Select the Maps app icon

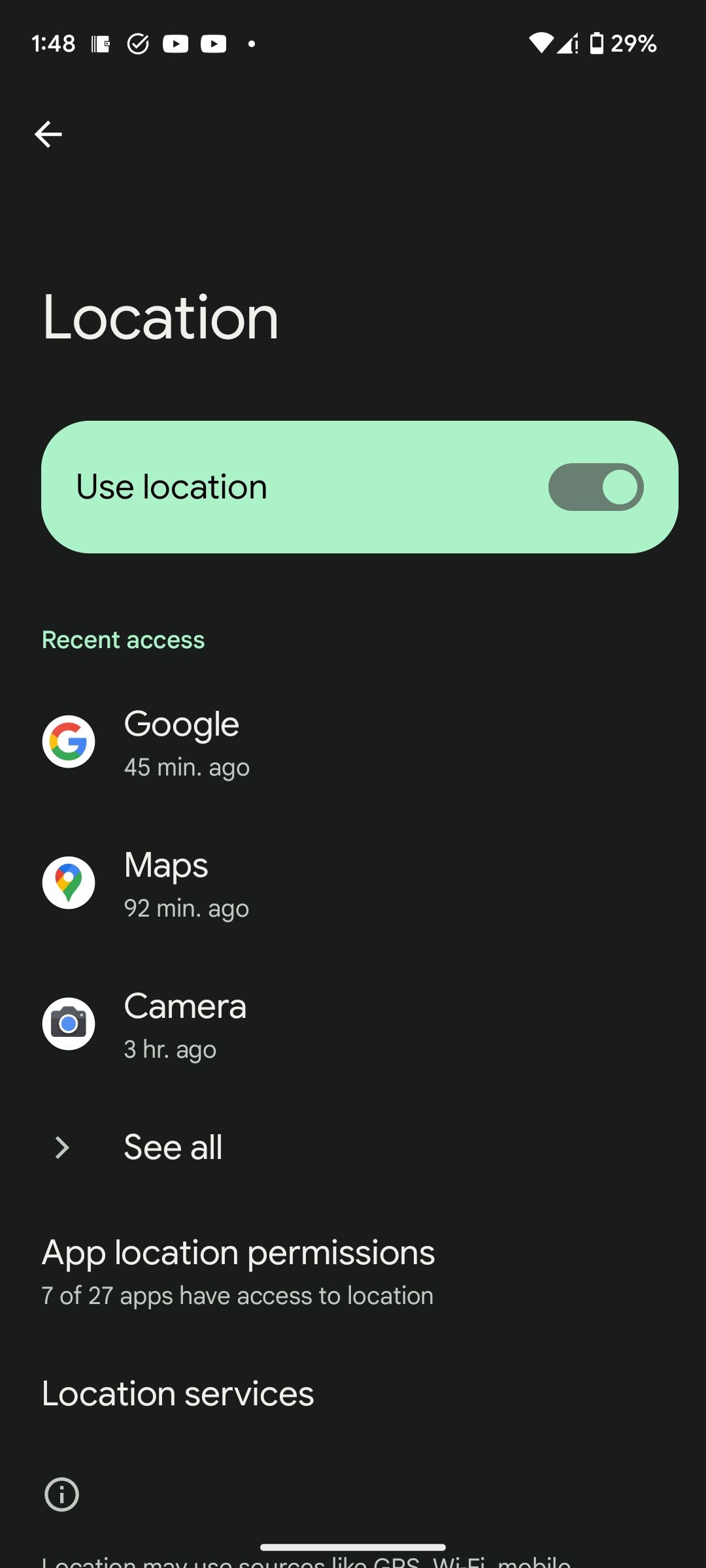[x=69, y=883]
